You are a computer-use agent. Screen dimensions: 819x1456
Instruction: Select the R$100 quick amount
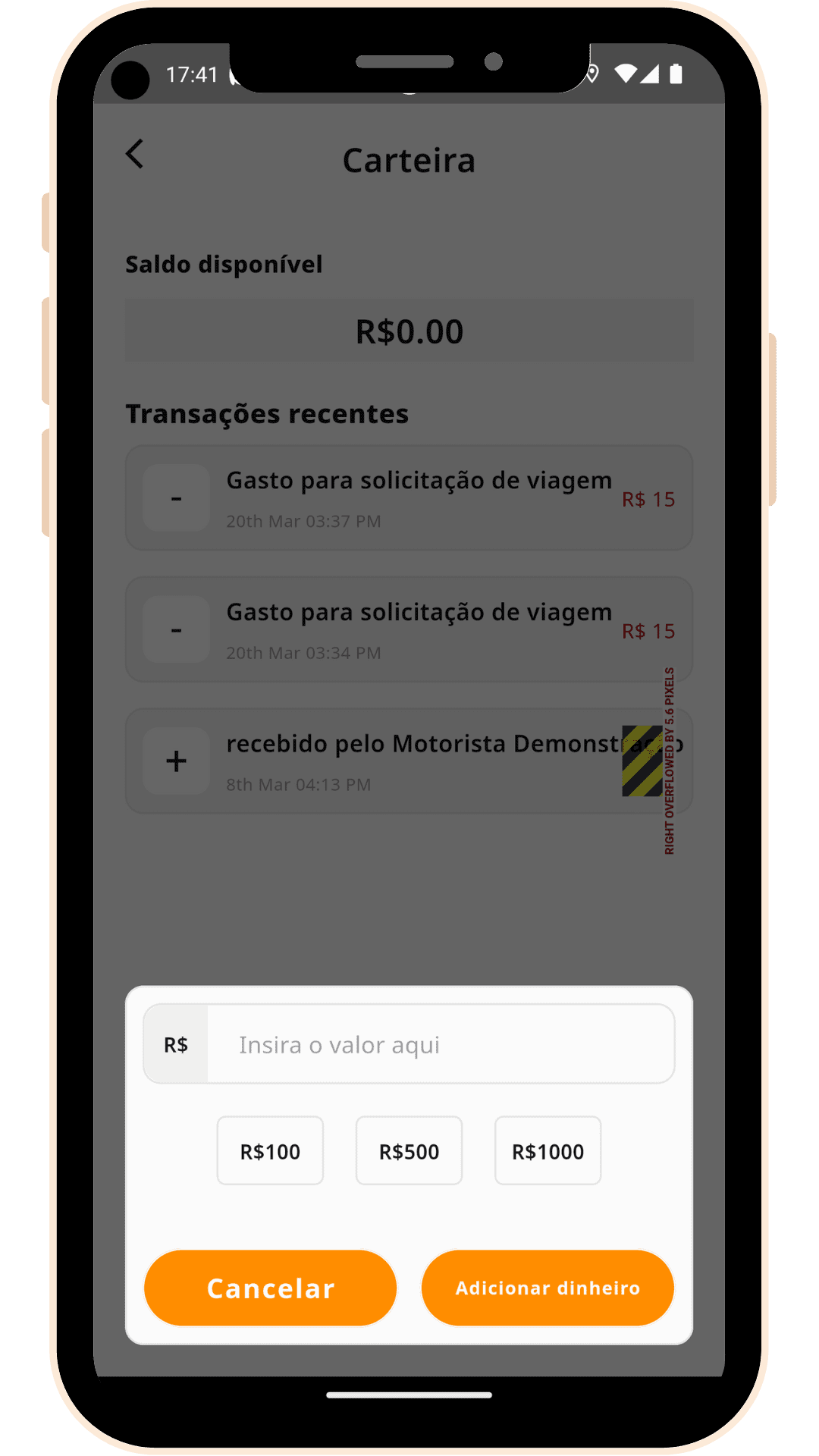point(270,1150)
